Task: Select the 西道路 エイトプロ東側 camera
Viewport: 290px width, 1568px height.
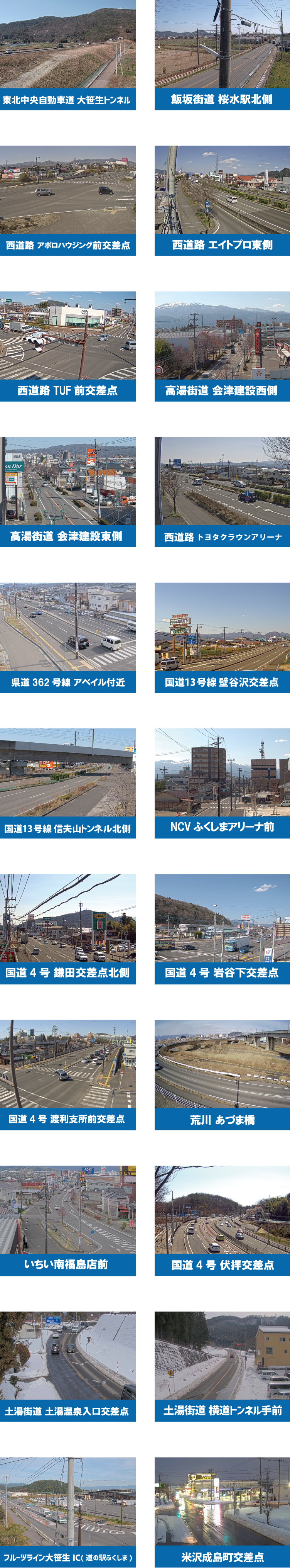Action: (222, 200)
